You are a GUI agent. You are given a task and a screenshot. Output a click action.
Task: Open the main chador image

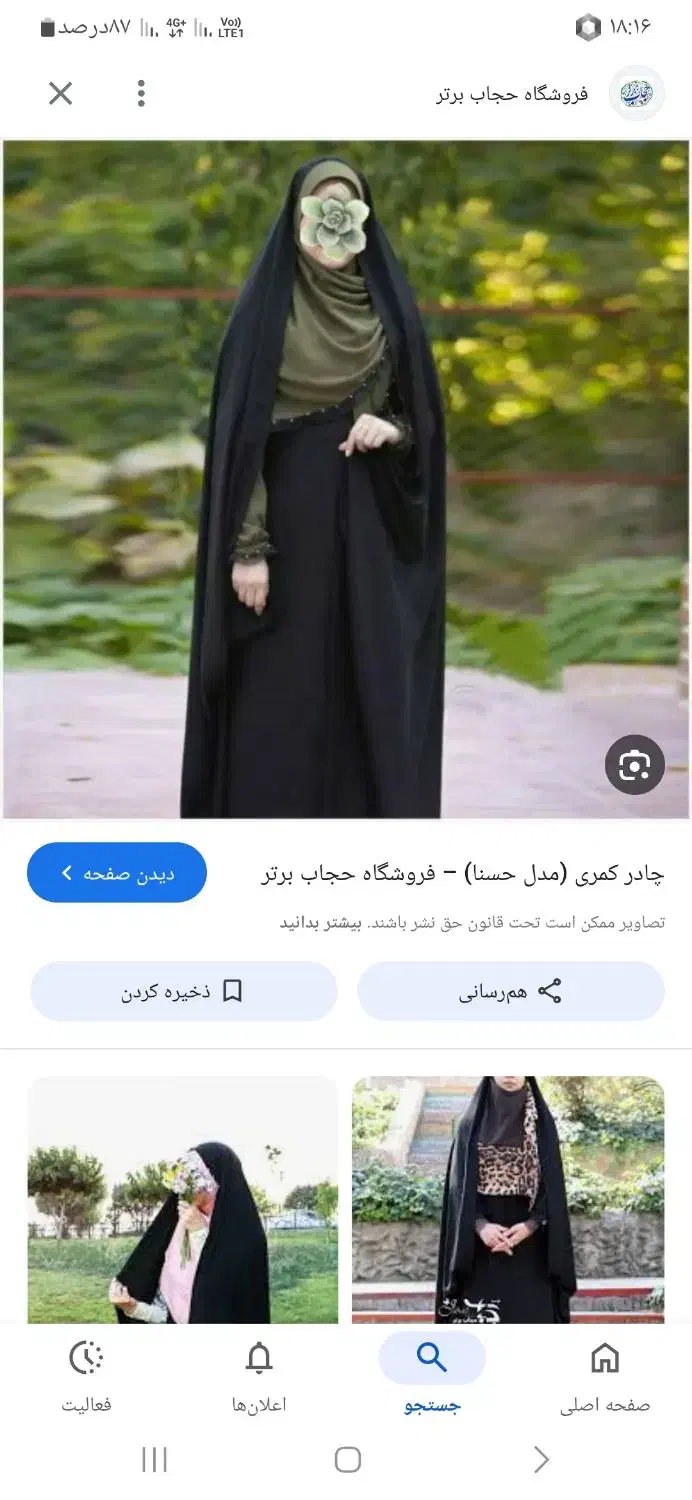click(x=345, y=480)
